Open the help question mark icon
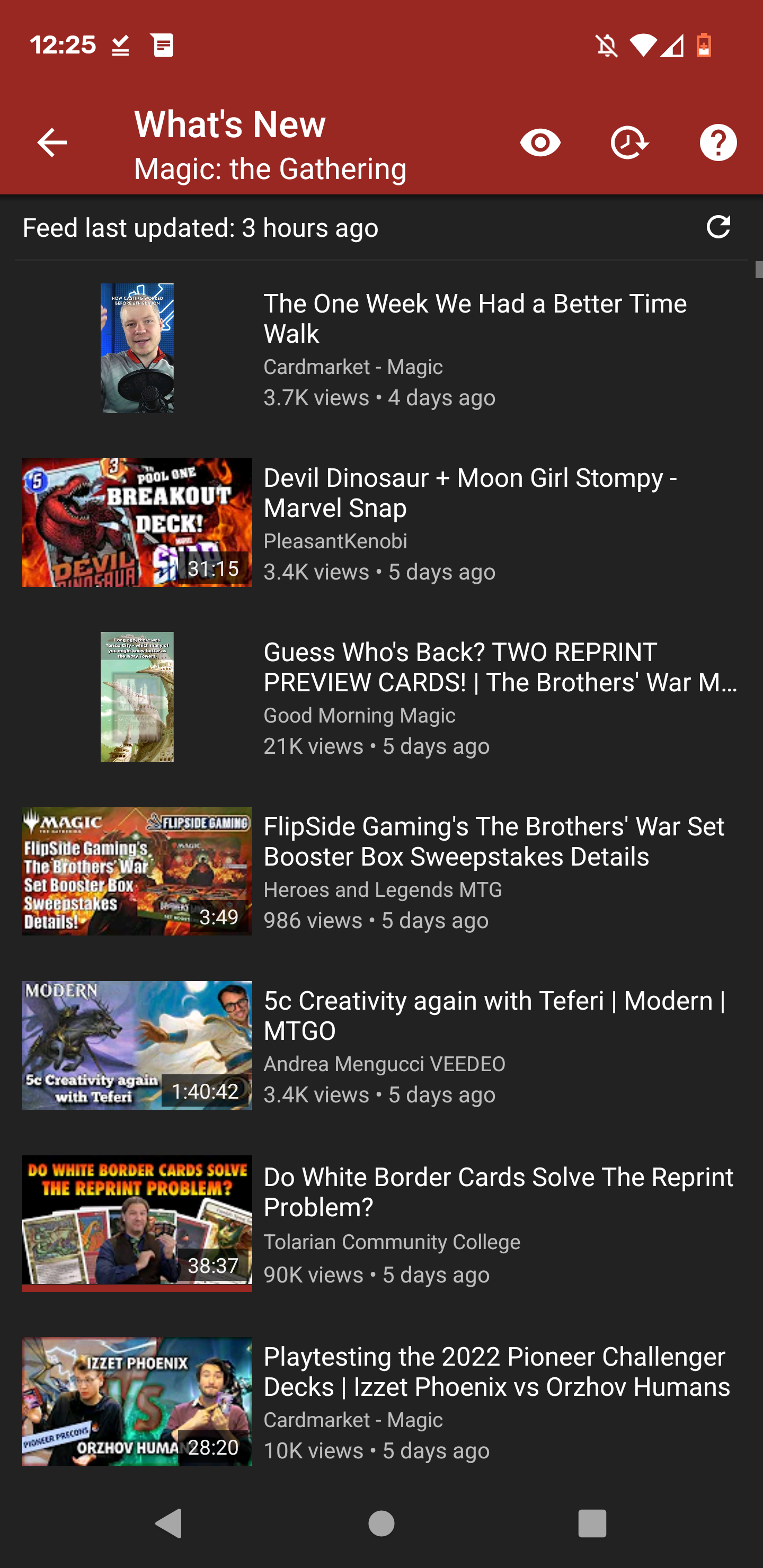 click(718, 143)
